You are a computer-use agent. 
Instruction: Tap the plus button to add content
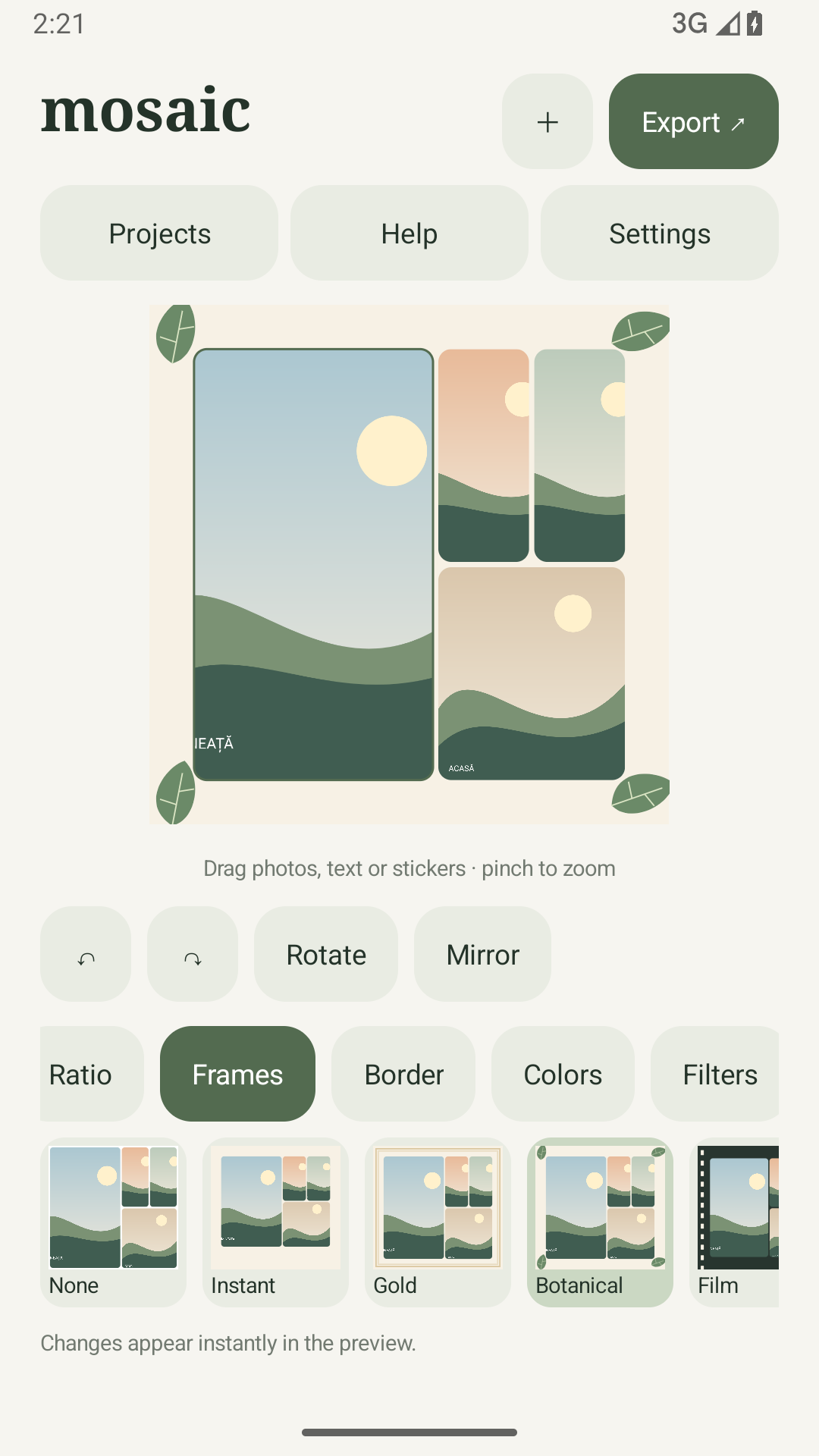547,121
